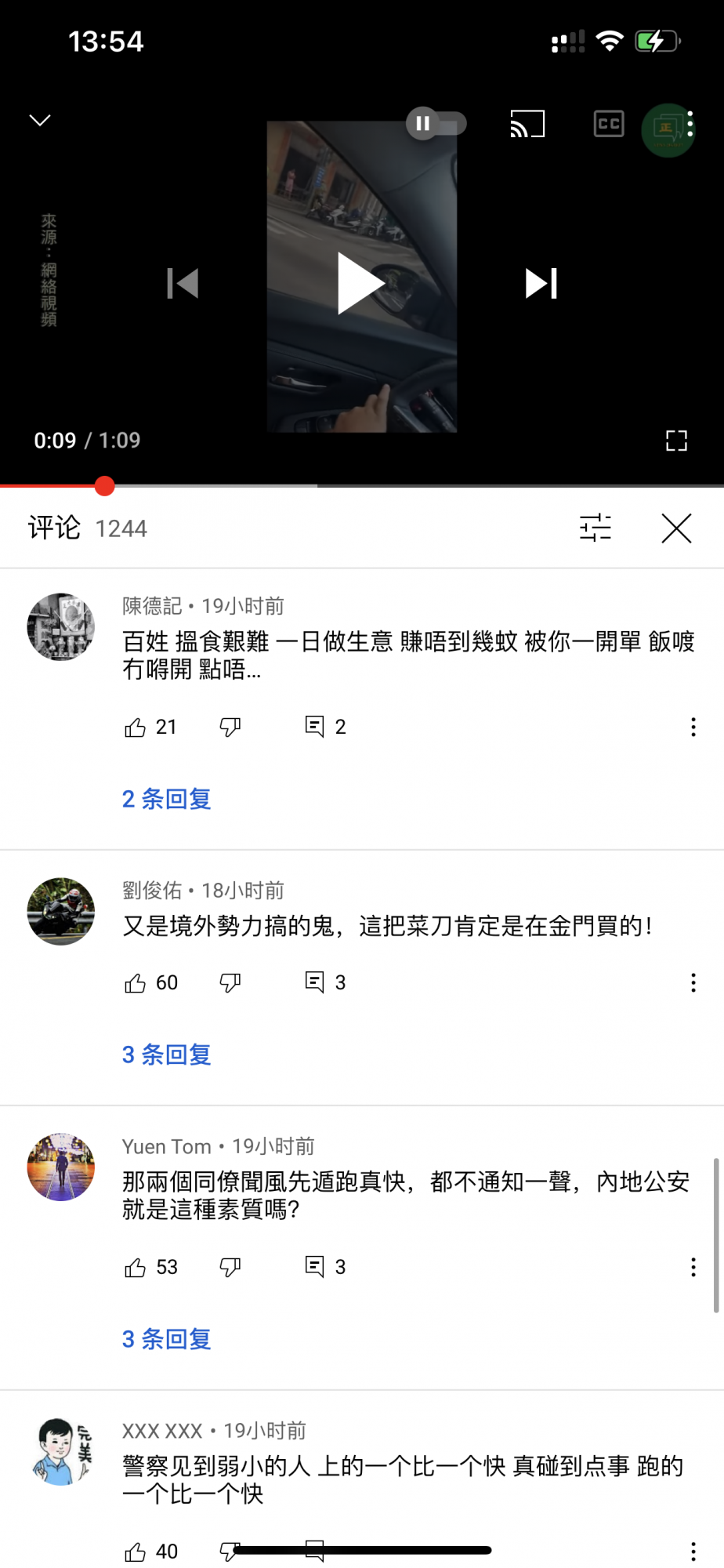Go to the previous video
This screenshot has width=724, height=1568.
183,283
